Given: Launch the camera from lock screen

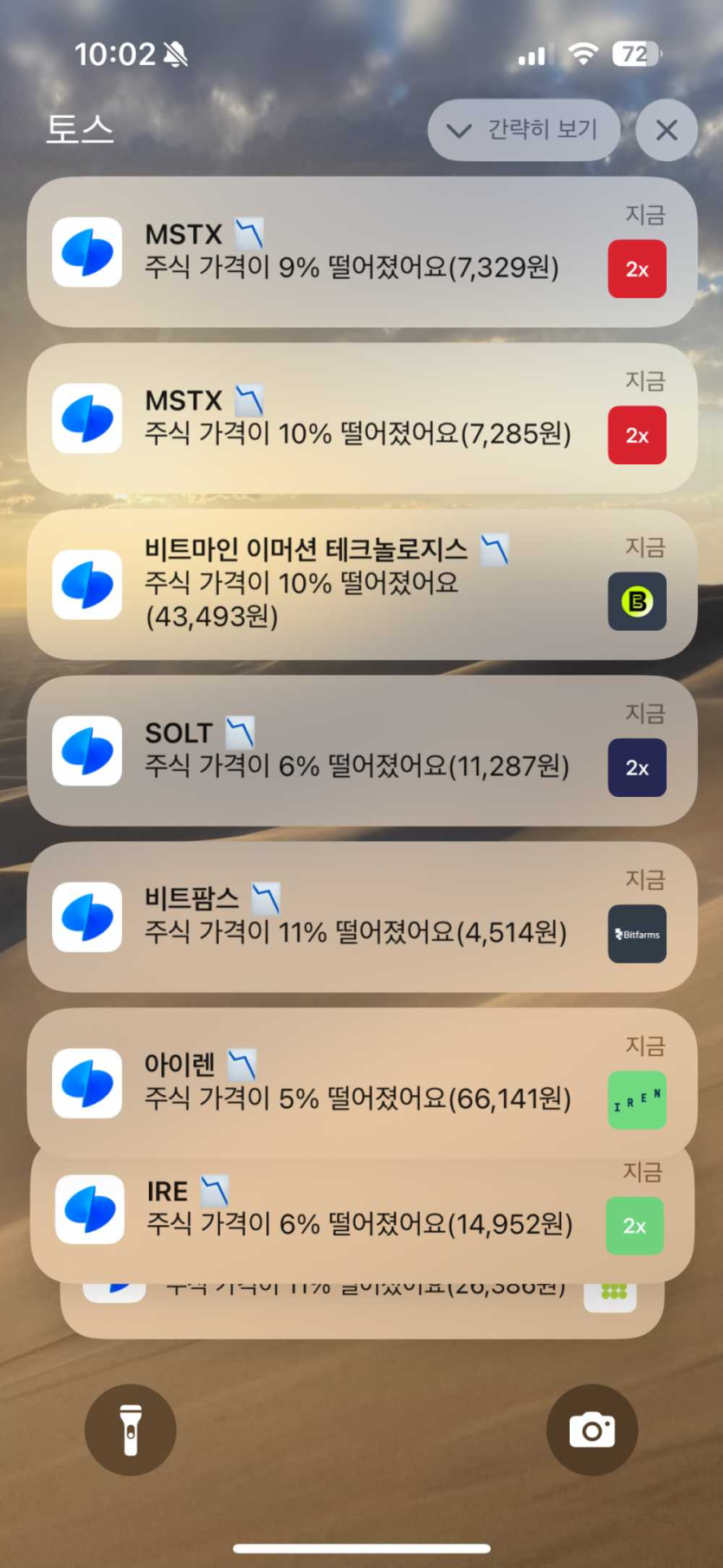Looking at the screenshot, I should tap(592, 1429).
